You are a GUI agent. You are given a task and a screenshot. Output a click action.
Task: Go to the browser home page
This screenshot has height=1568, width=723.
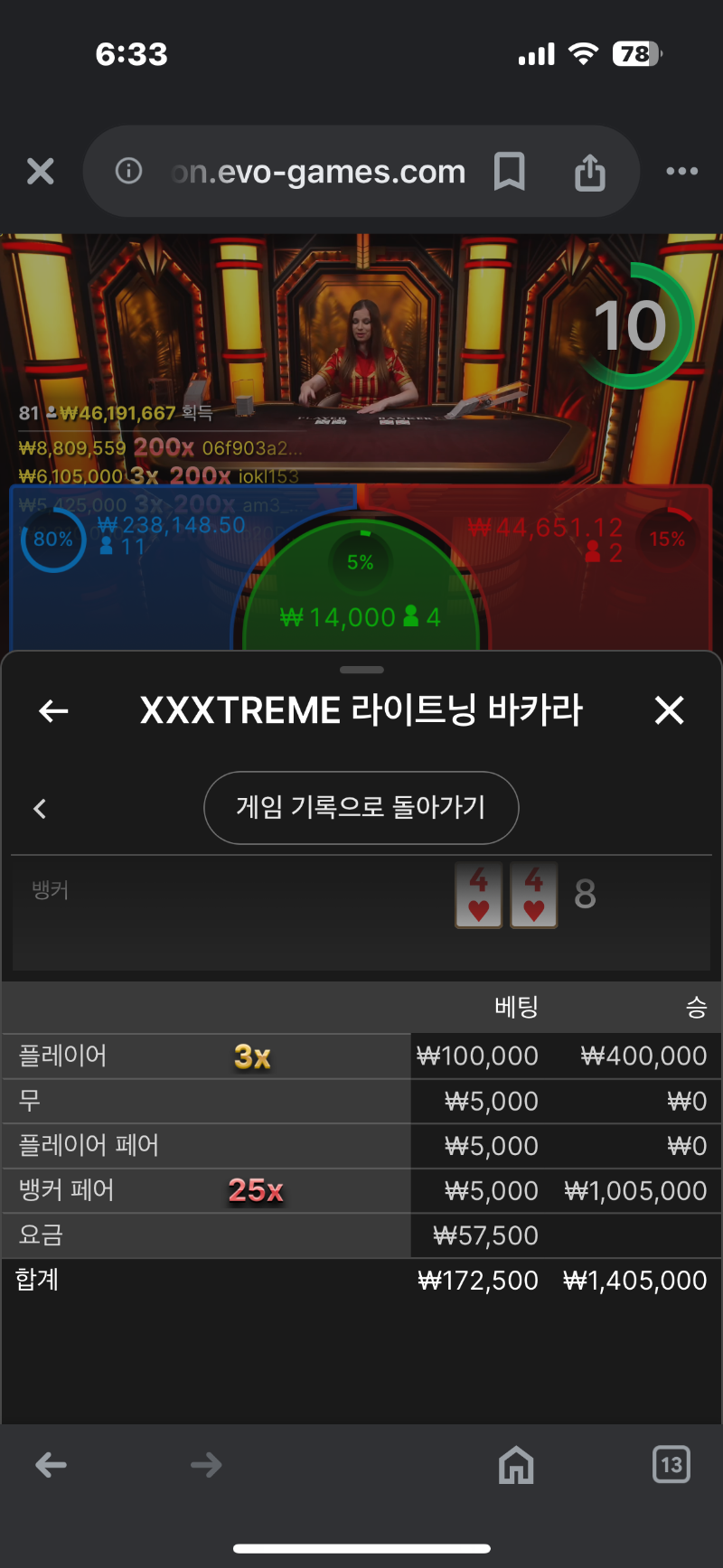[516, 1465]
